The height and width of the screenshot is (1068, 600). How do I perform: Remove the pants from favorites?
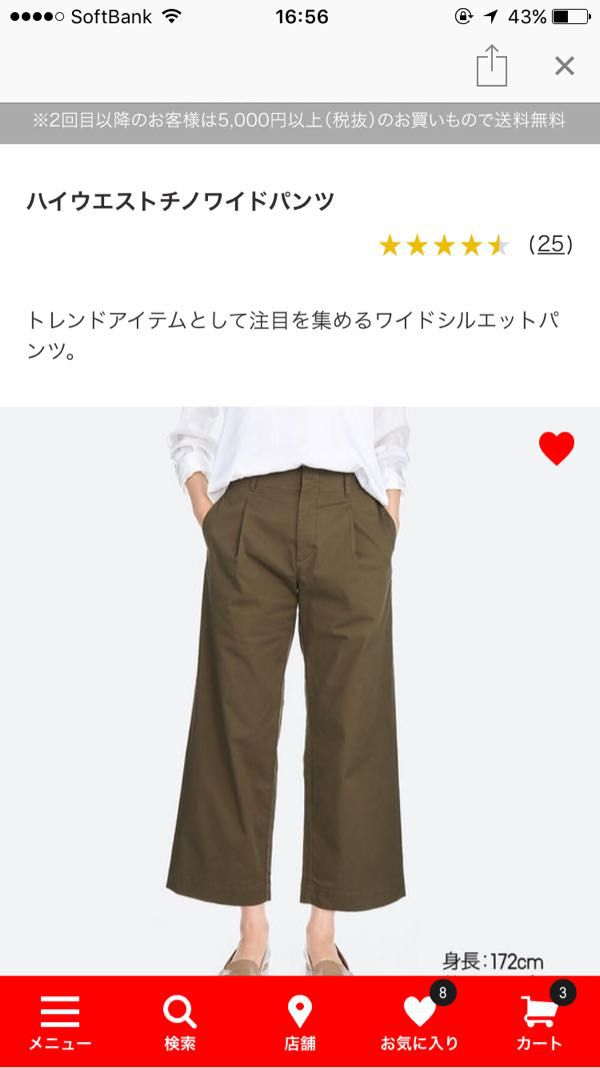556,448
